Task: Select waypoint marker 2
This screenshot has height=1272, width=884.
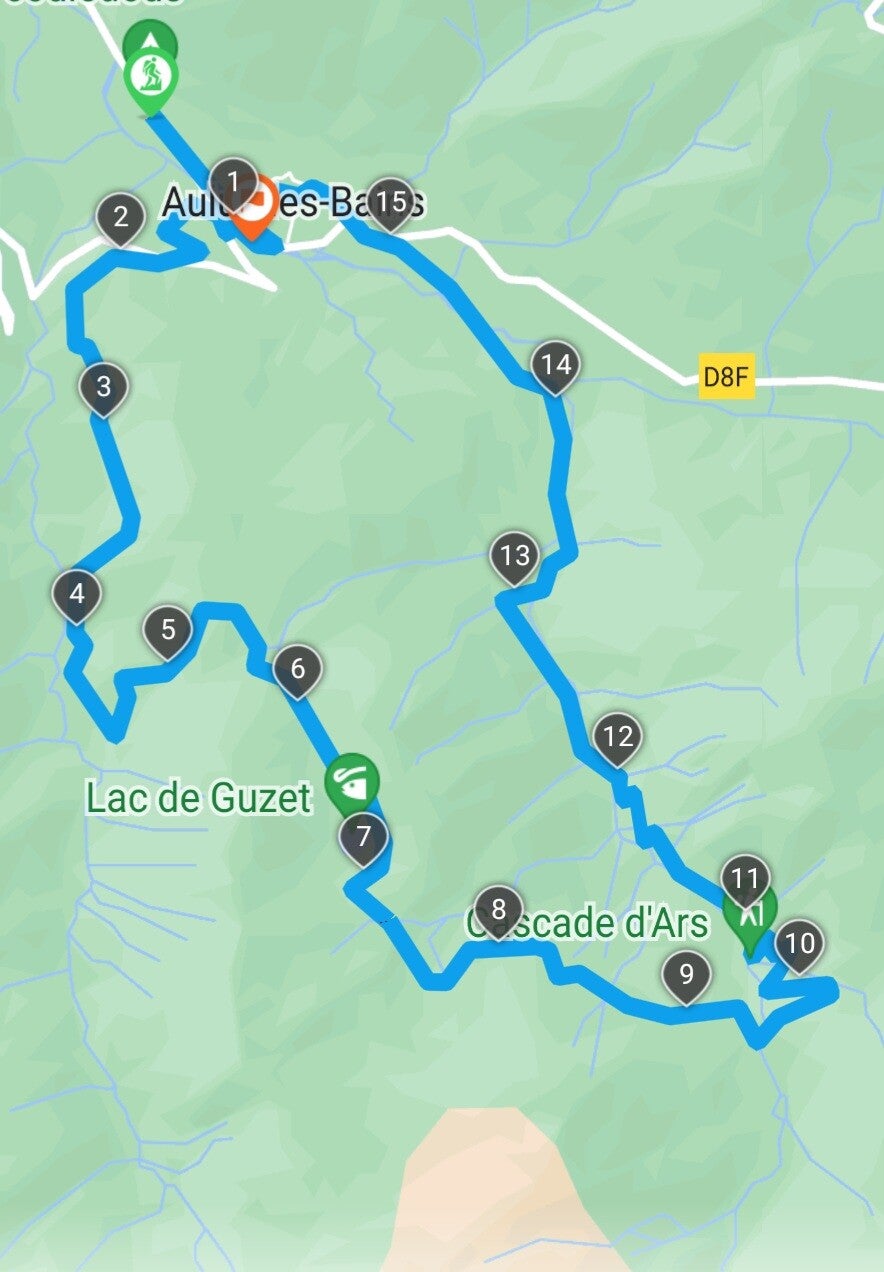Action: [x=121, y=218]
